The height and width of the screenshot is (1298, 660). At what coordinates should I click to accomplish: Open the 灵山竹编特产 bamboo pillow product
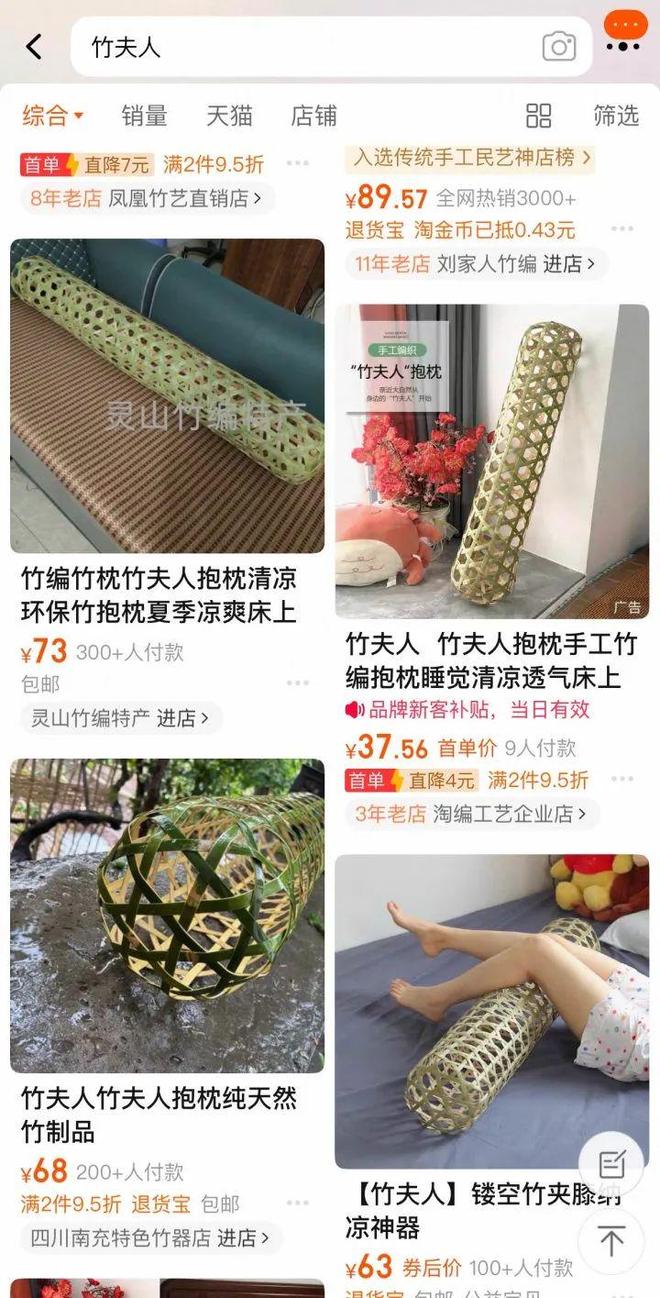(x=167, y=396)
